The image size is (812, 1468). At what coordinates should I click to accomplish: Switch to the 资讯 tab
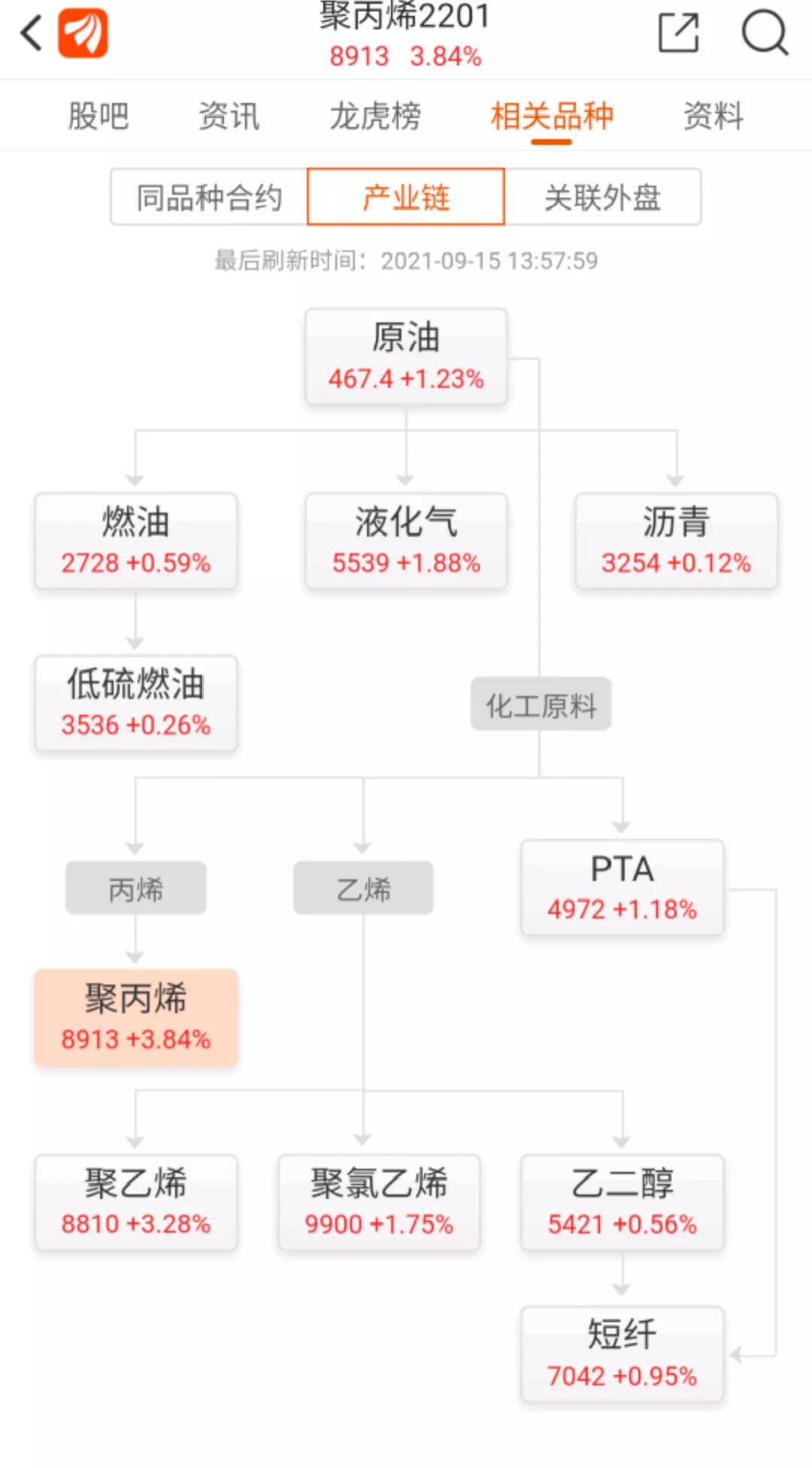tap(229, 117)
